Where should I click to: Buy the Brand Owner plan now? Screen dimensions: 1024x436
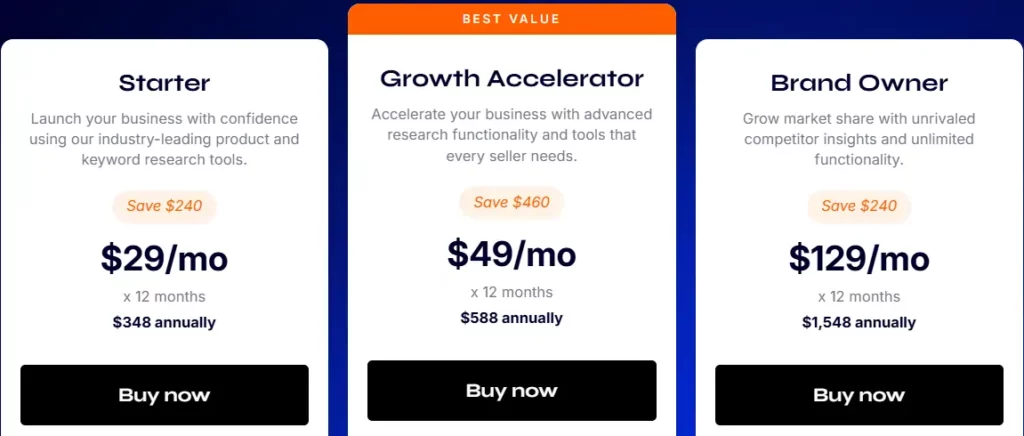[859, 395]
